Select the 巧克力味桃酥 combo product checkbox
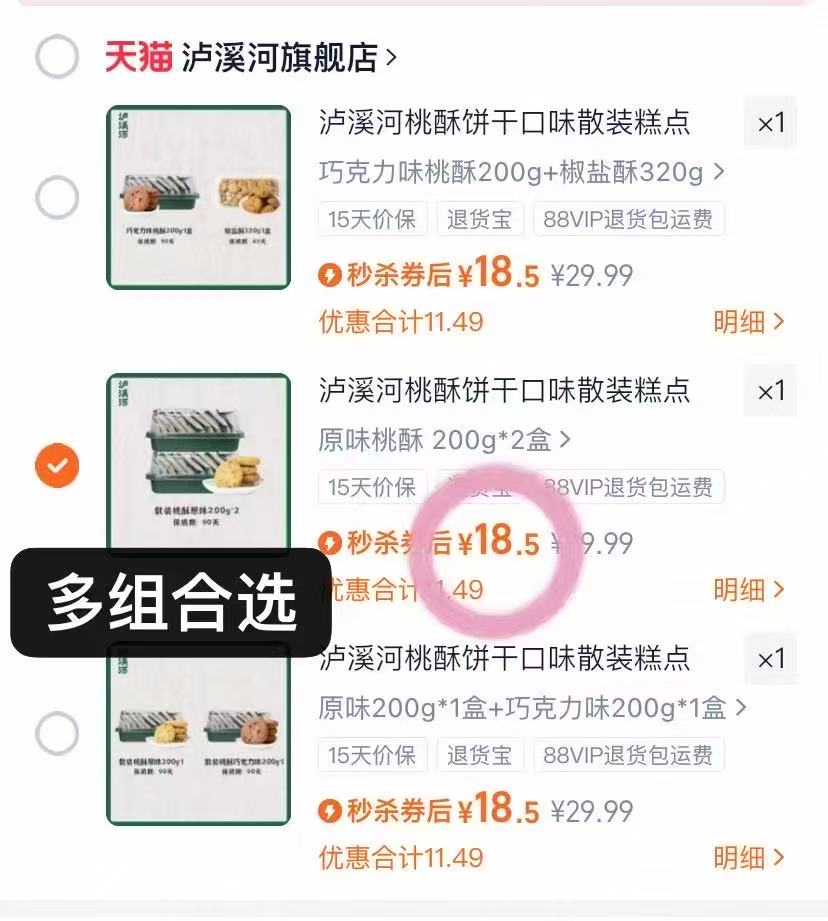828x921 pixels. (x=57, y=197)
